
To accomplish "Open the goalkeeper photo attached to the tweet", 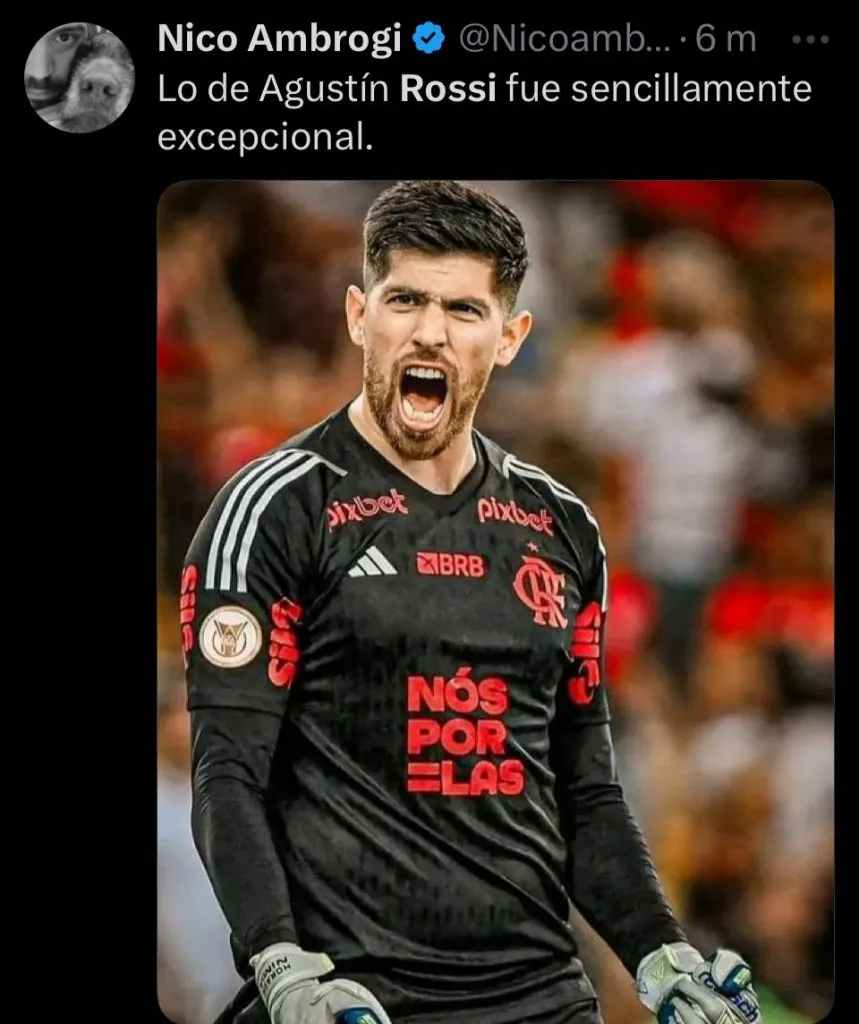I will click(495, 600).
